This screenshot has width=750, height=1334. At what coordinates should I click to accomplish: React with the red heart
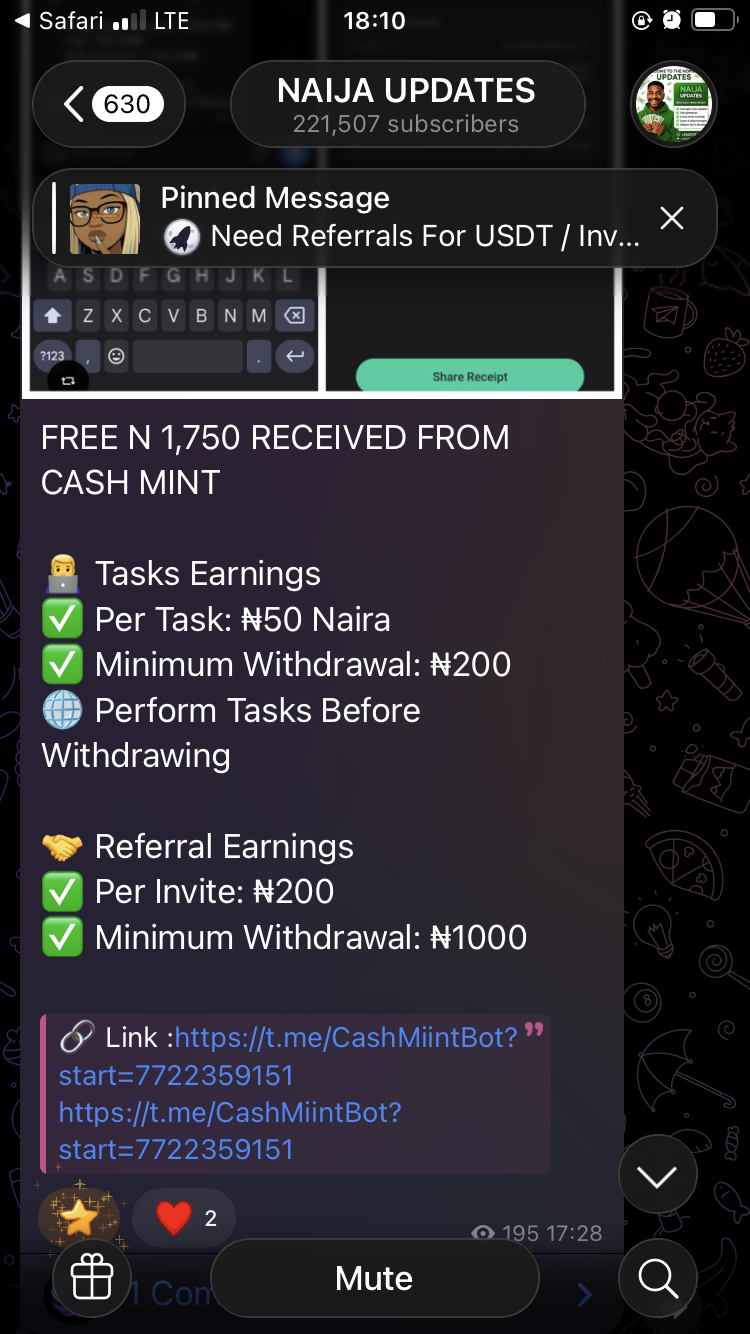185,1218
